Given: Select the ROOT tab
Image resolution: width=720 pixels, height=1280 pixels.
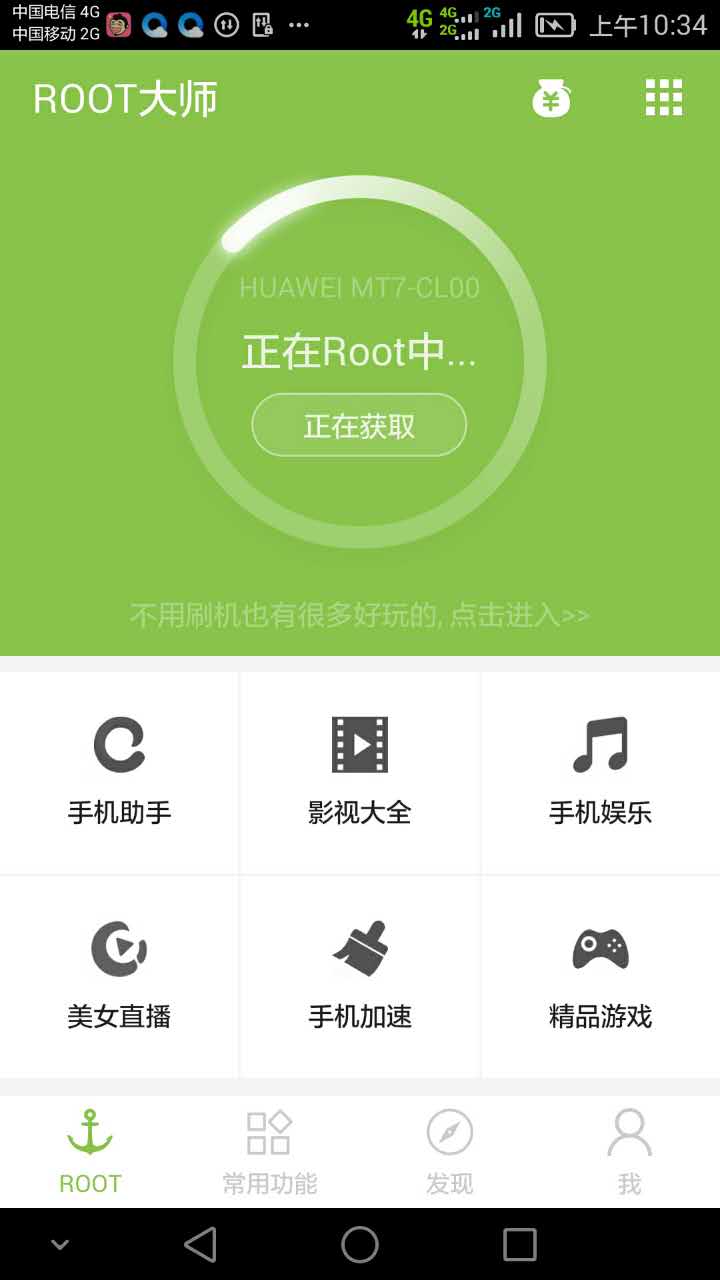Looking at the screenshot, I should [x=90, y=1152].
